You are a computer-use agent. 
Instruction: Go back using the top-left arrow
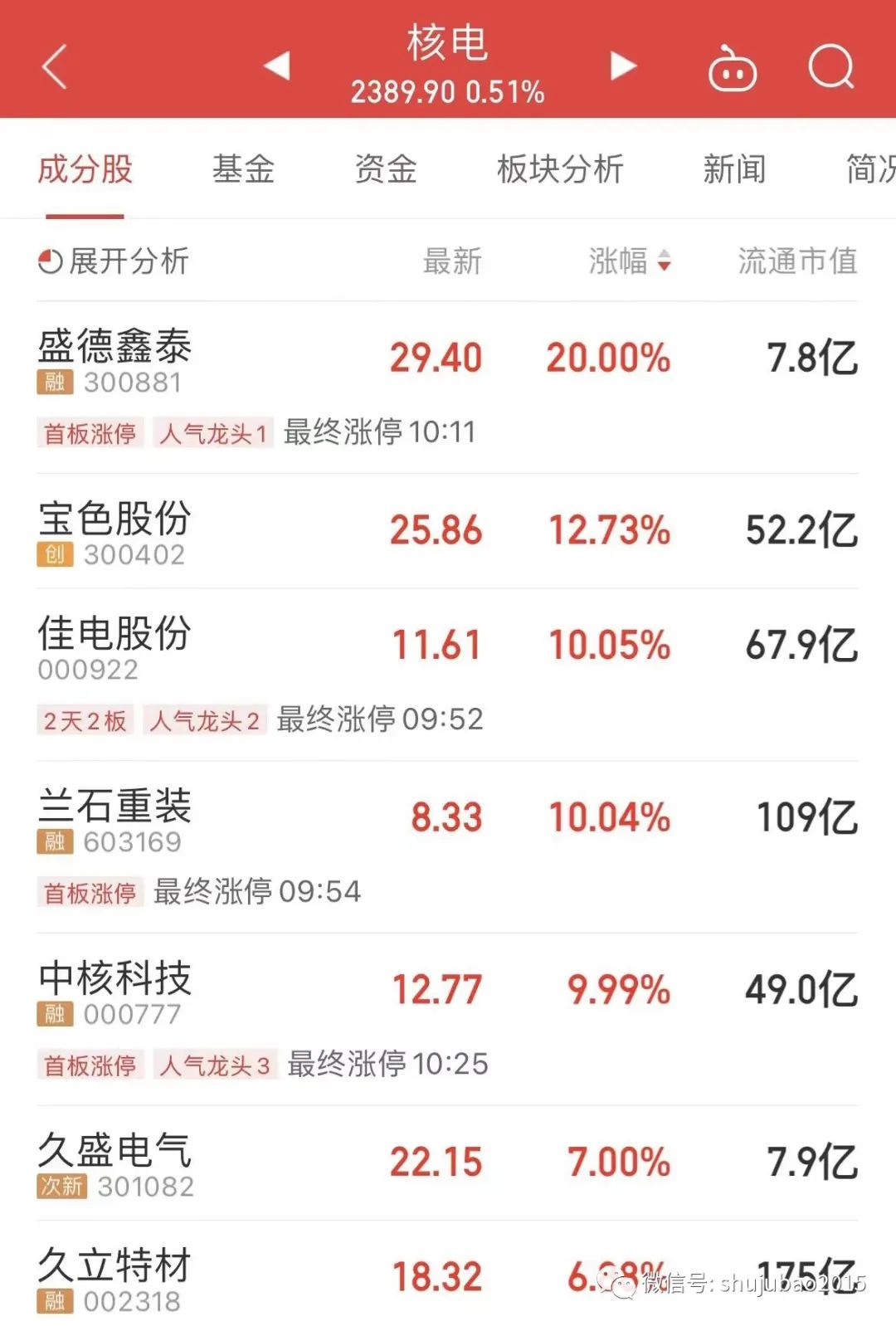tap(55, 66)
